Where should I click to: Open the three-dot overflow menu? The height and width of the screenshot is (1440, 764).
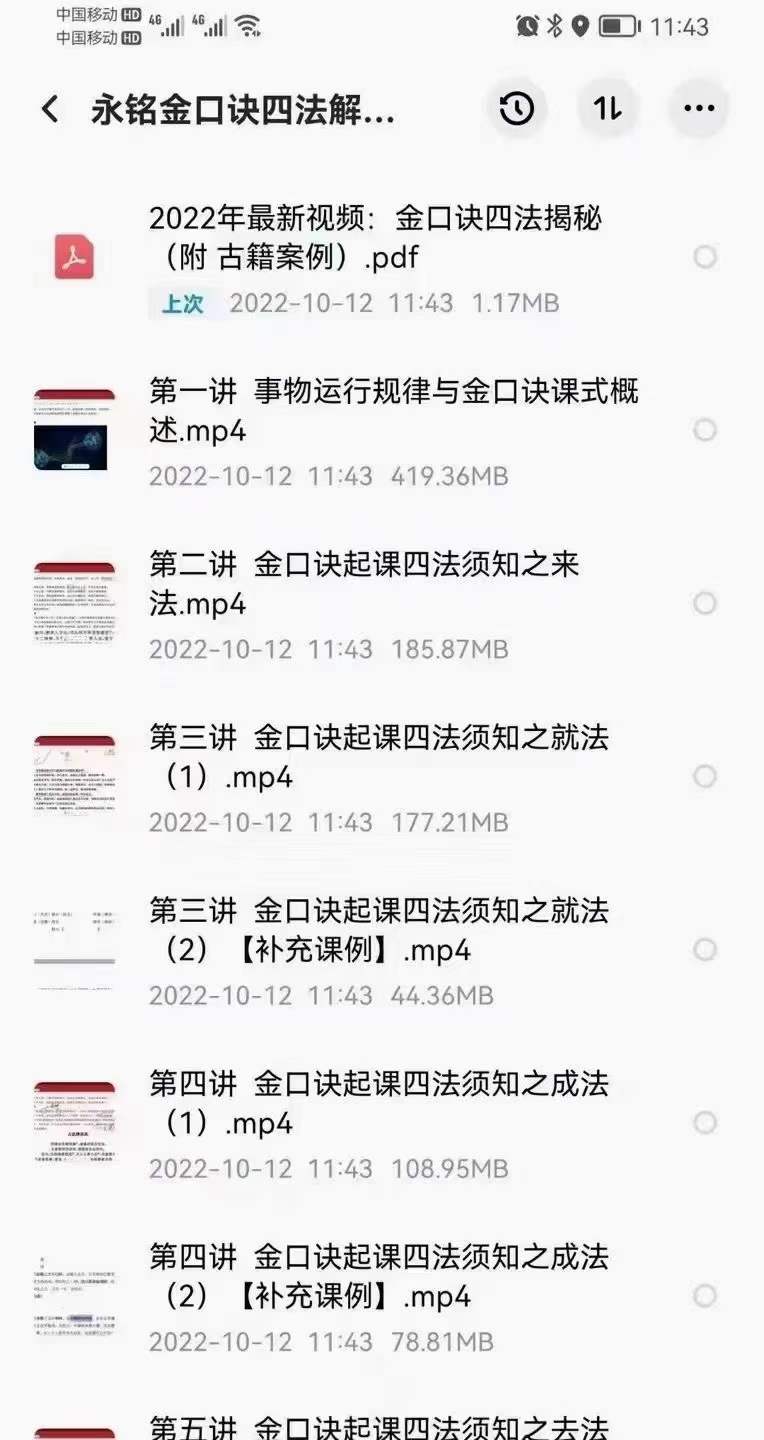click(x=699, y=109)
